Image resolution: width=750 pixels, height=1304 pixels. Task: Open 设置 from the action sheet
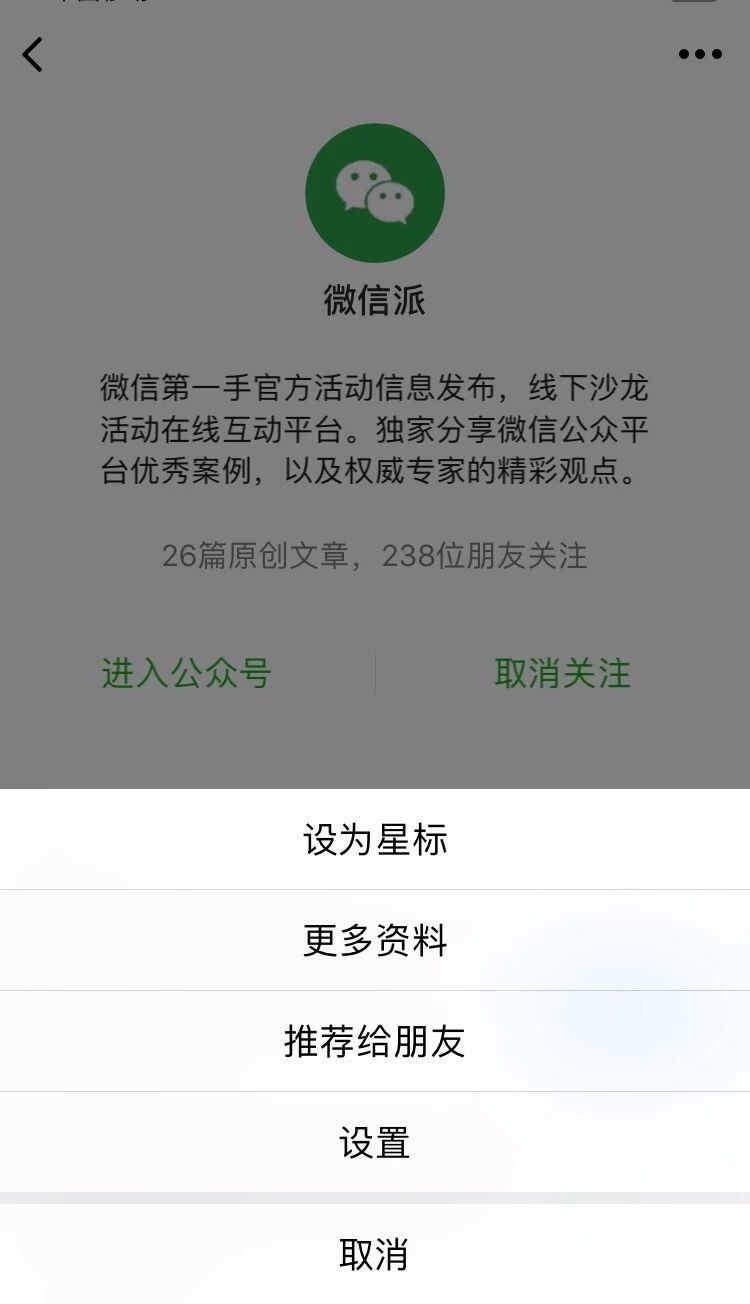375,1142
